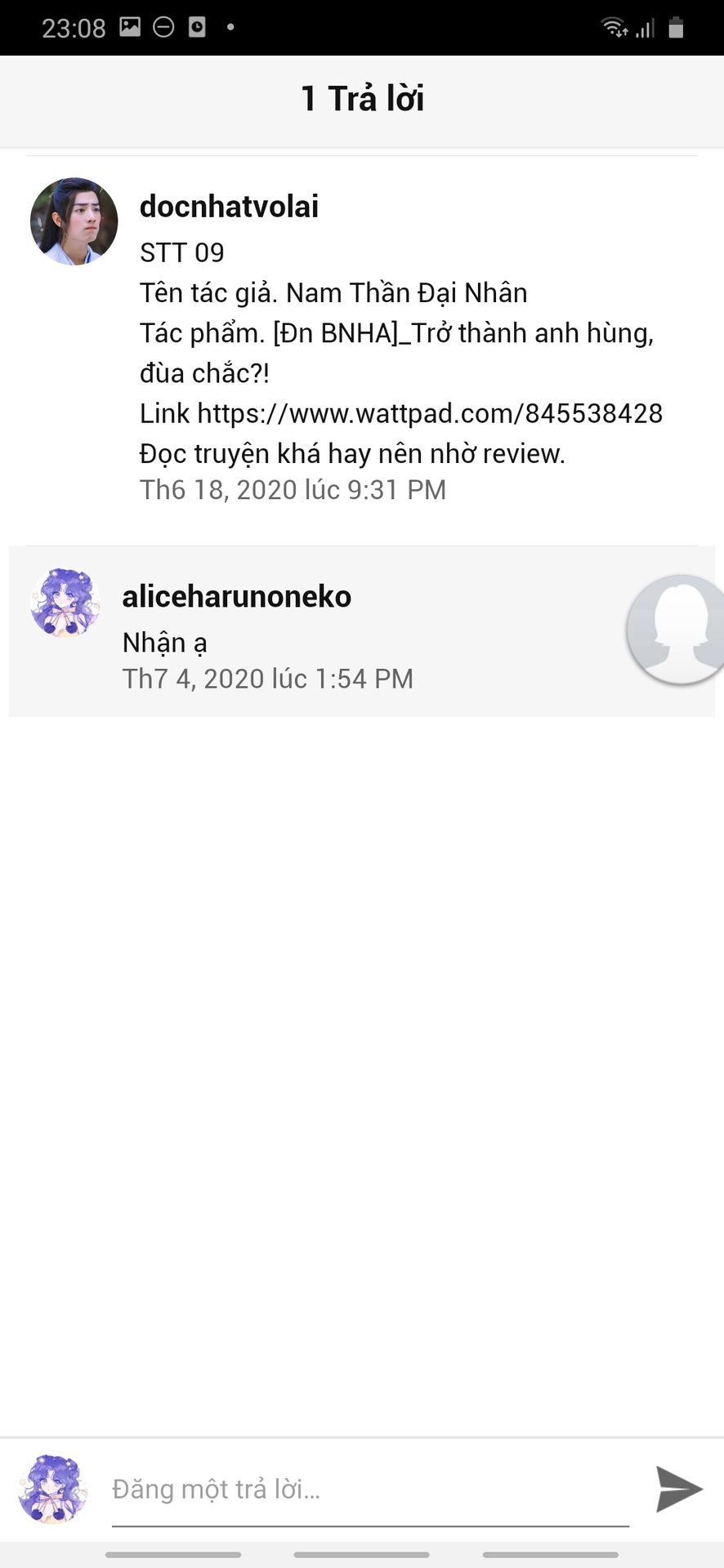Tap the floating grey profile bubble
Image resolution: width=724 pixels, height=1568 pixels.
(x=677, y=630)
